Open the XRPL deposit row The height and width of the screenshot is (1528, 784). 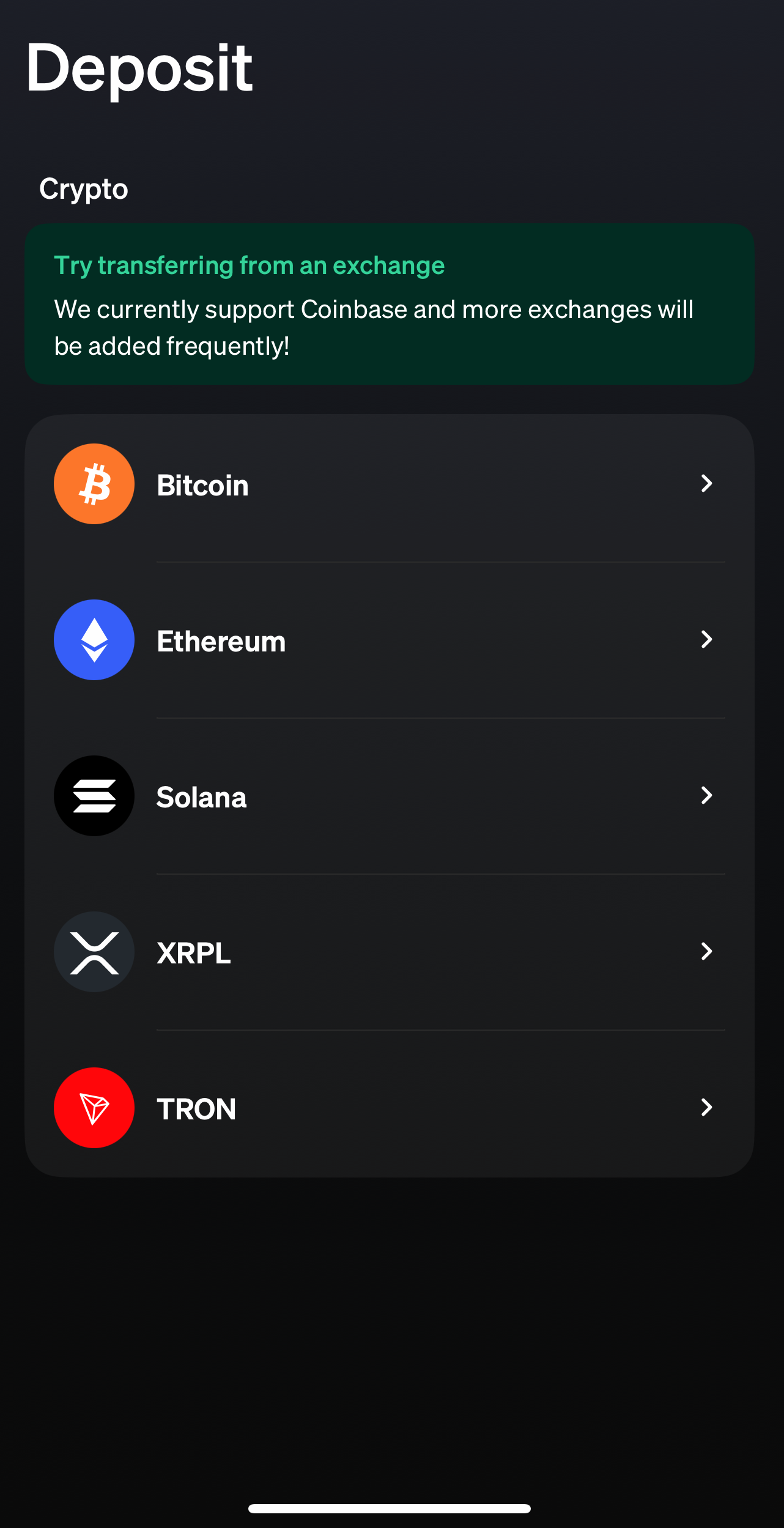pos(389,952)
